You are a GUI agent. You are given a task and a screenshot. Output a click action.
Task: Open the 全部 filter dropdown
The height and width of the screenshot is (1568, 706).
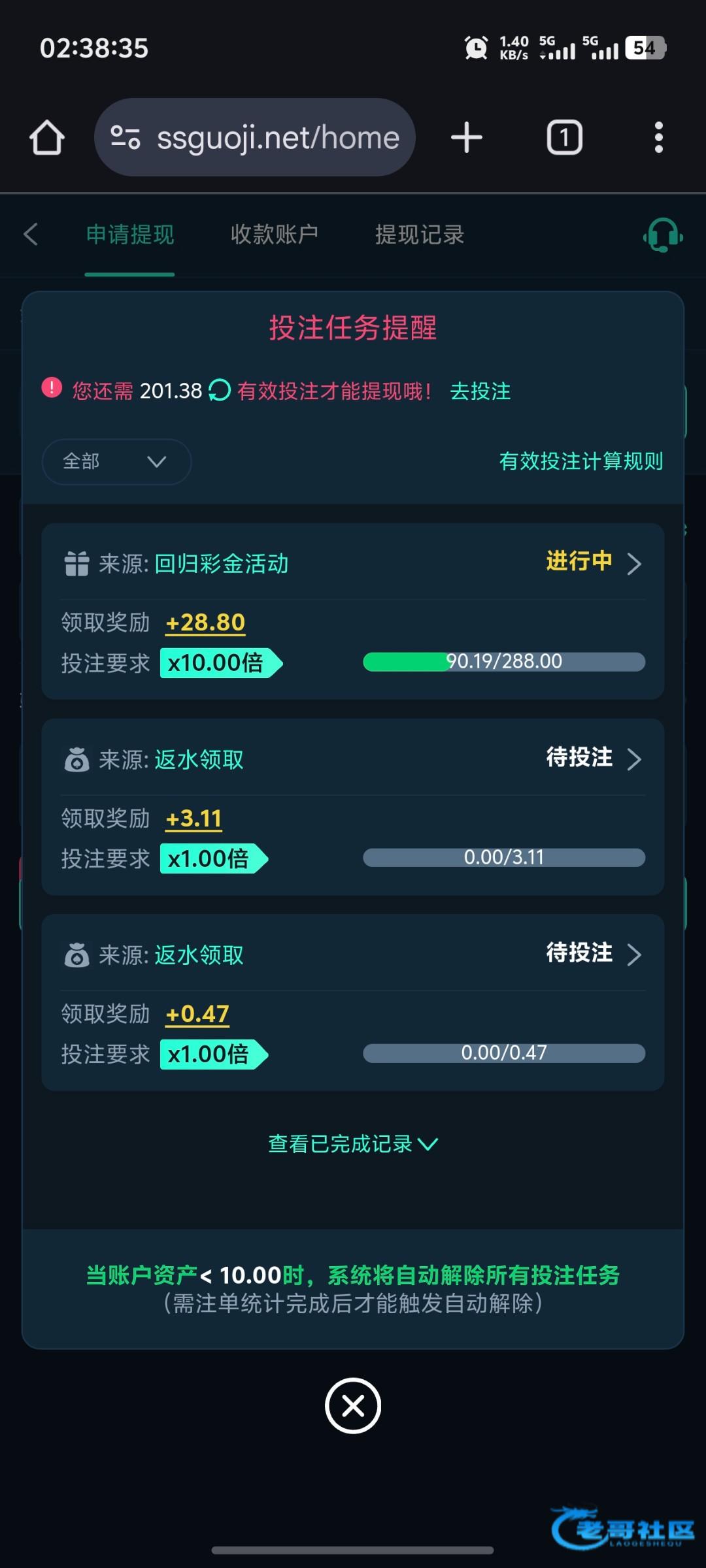[116, 461]
